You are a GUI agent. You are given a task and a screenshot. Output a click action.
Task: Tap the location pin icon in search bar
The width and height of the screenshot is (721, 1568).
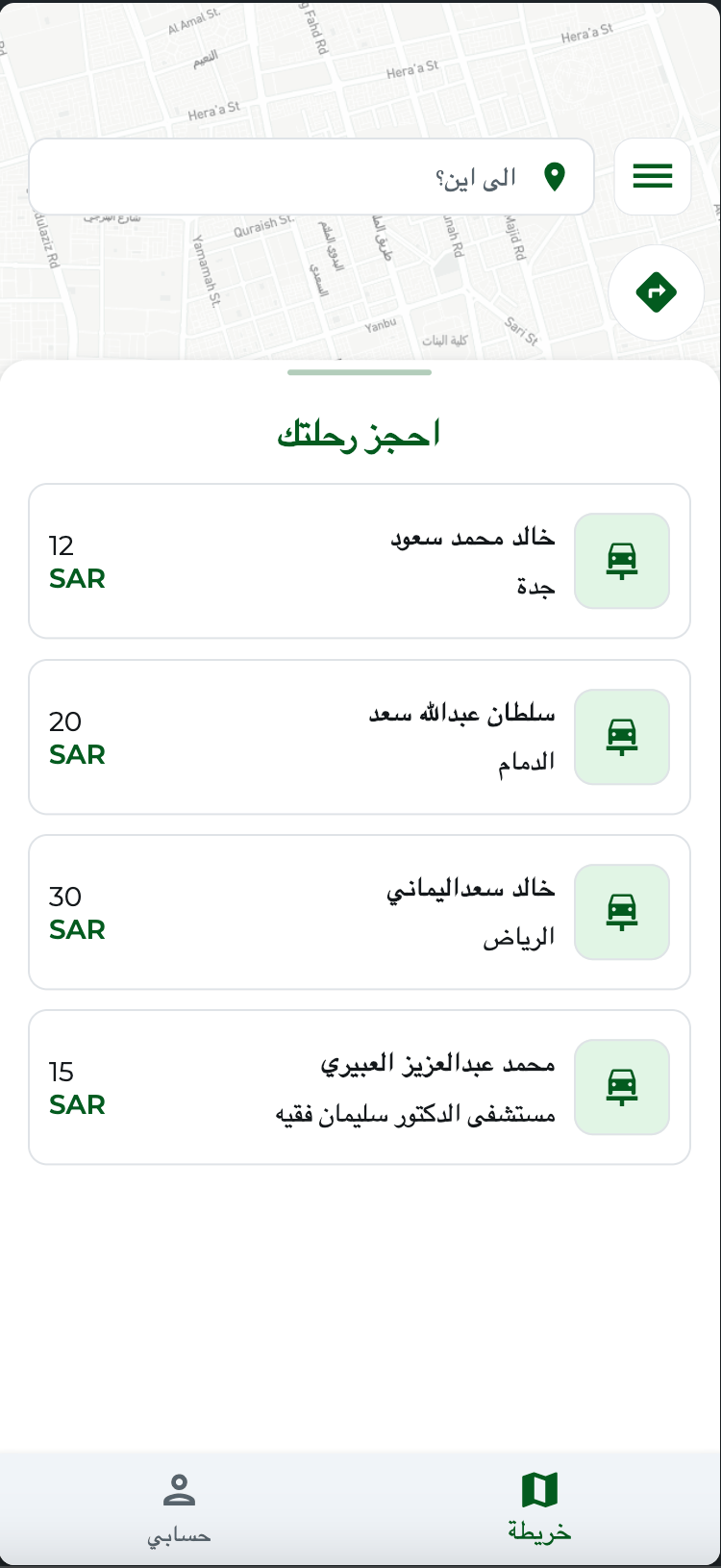pos(556,176)
